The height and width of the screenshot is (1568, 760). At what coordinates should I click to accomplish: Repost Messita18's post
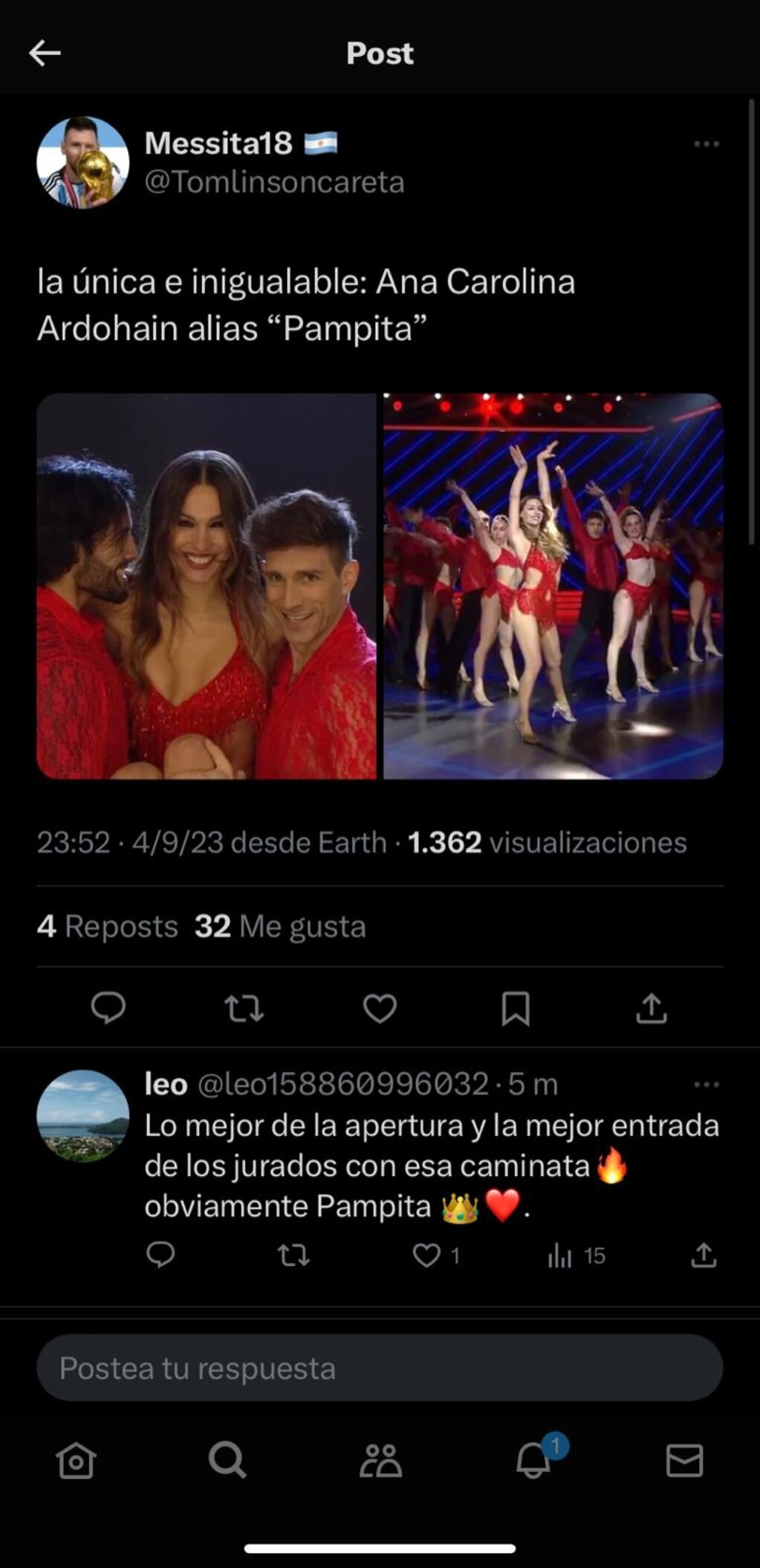click(245, 1007)
